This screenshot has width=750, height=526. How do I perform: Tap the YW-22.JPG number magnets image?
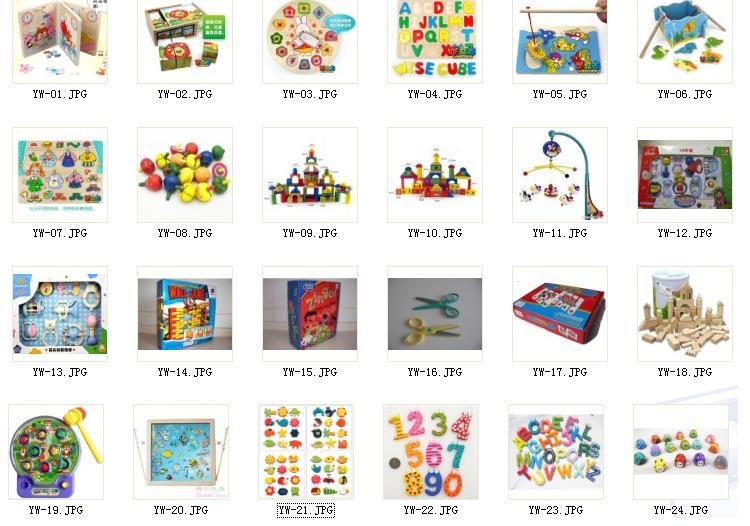[430, 451]
